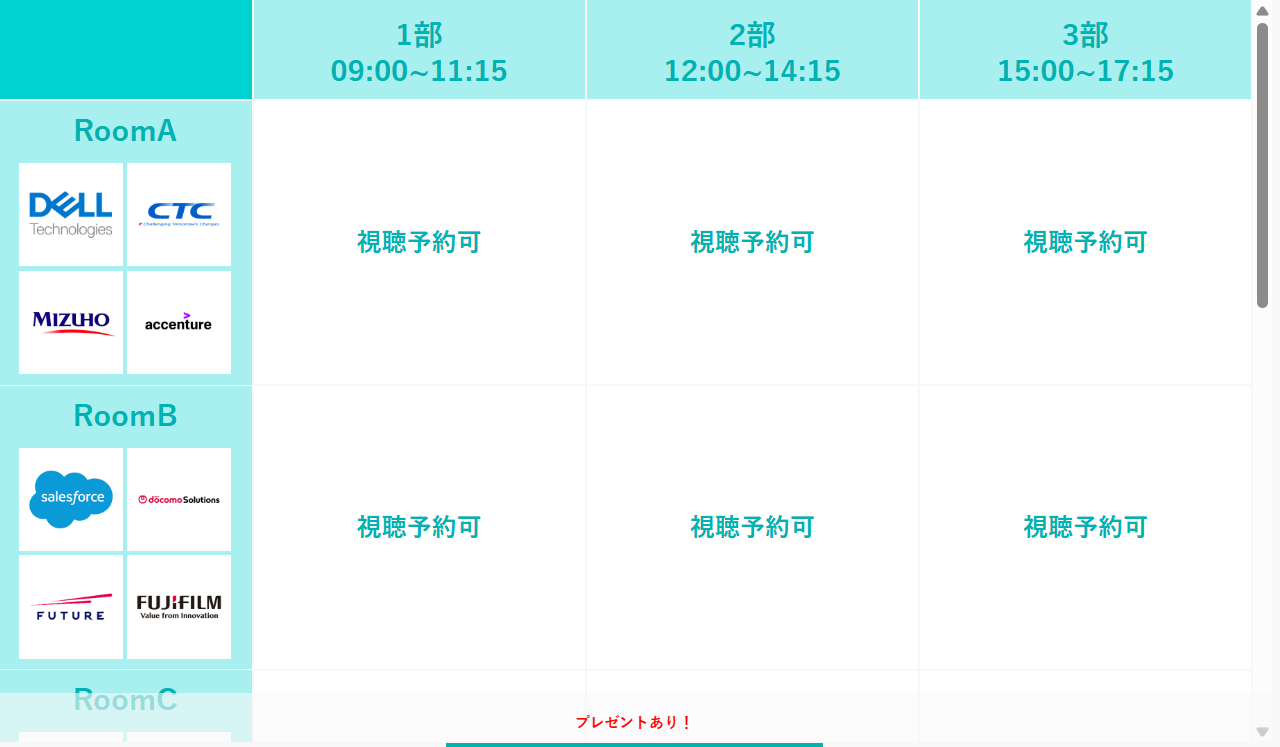Reserve RoomB session for 1部 09:00~11:15

pyautogui.click(x=419, y=527)
